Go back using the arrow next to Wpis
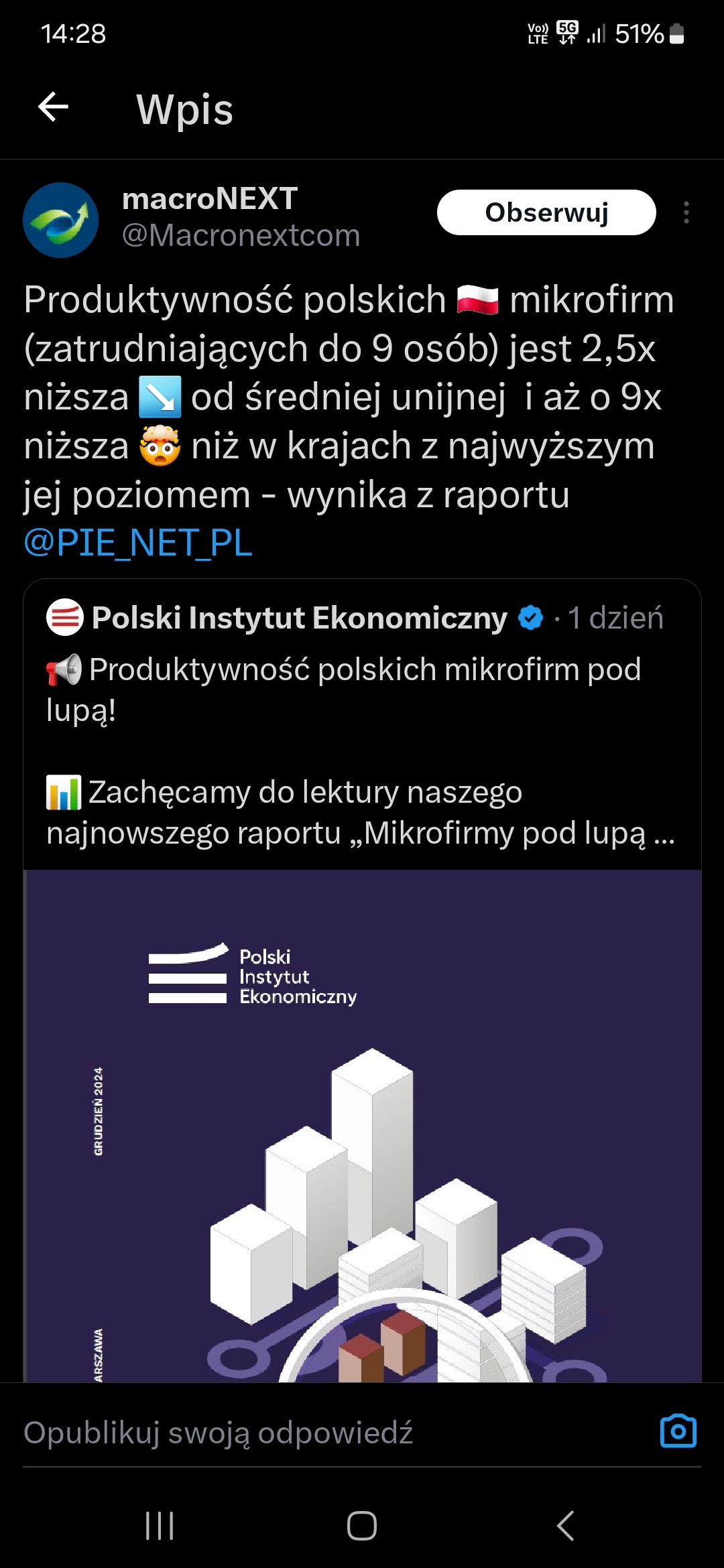 [54, 107]
